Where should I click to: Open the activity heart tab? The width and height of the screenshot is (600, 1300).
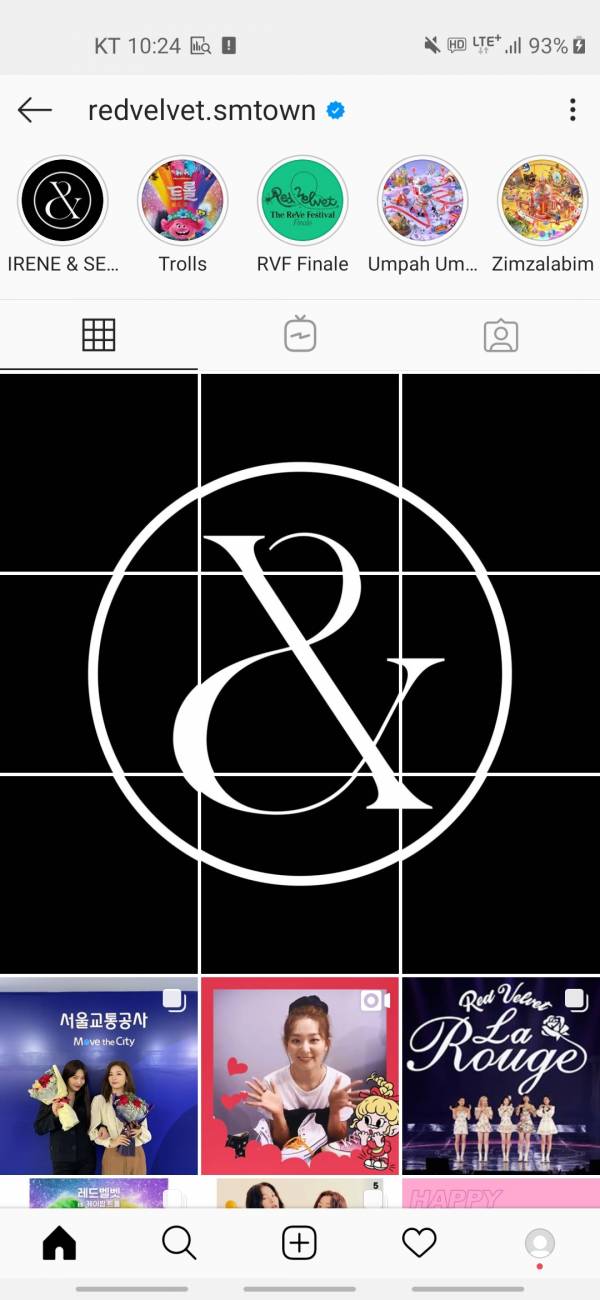pos(419,1243)
